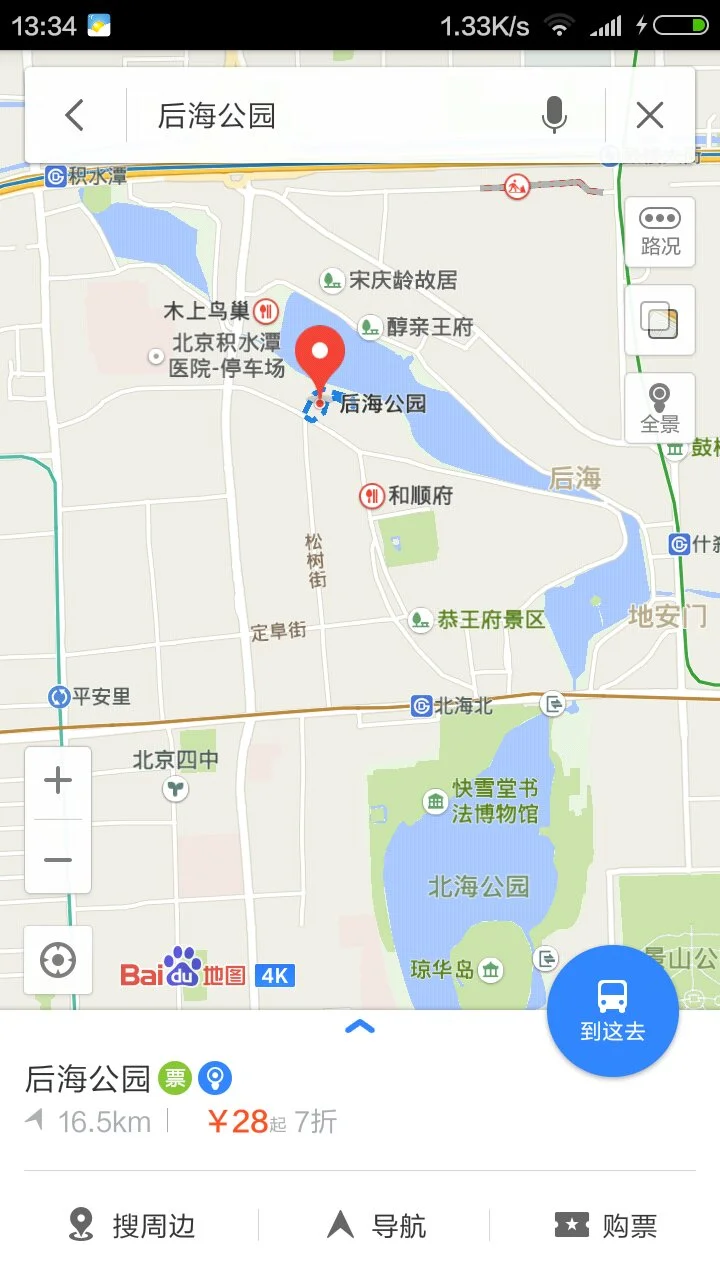Open the map layers switcher icon

pos(659,320)
